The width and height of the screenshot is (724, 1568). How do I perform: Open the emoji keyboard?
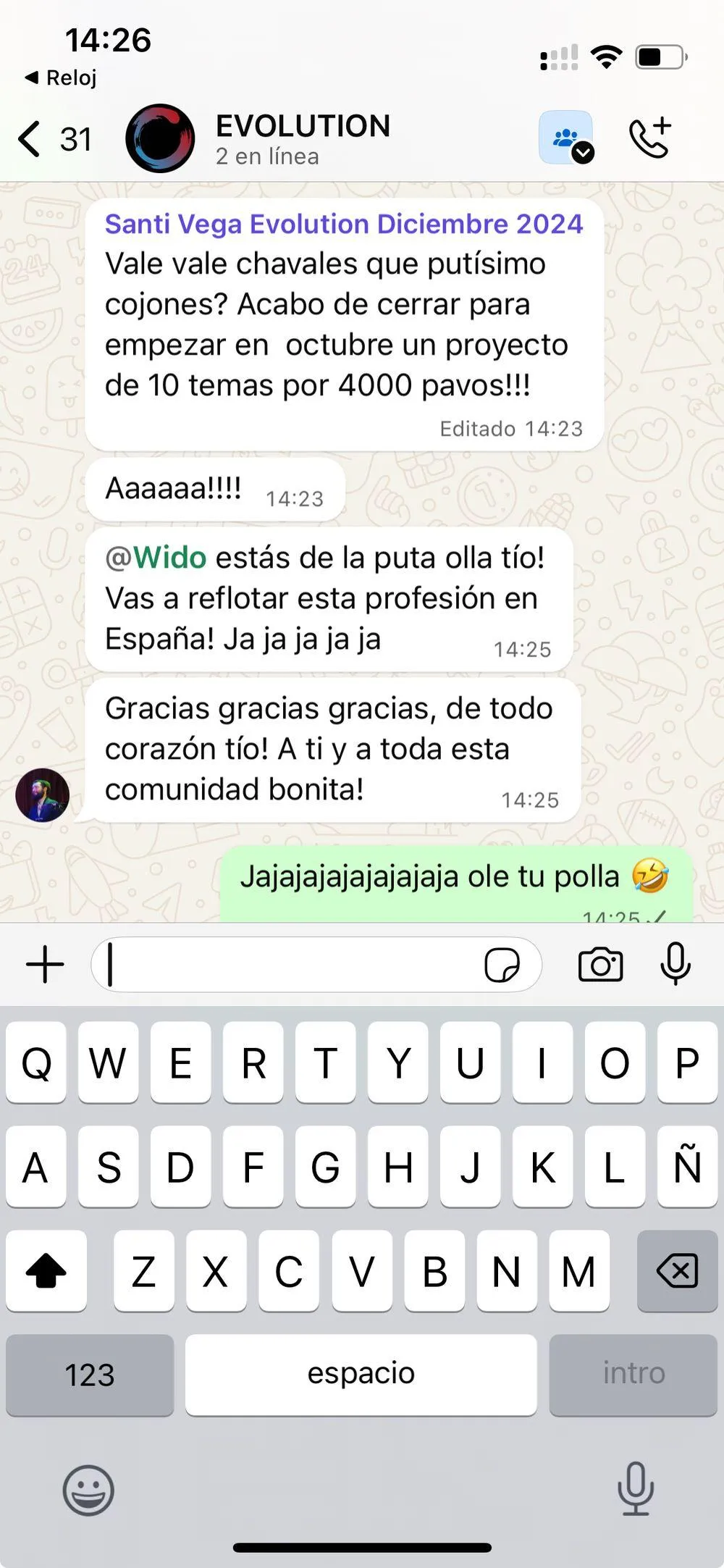click(x=88, y=1490)
